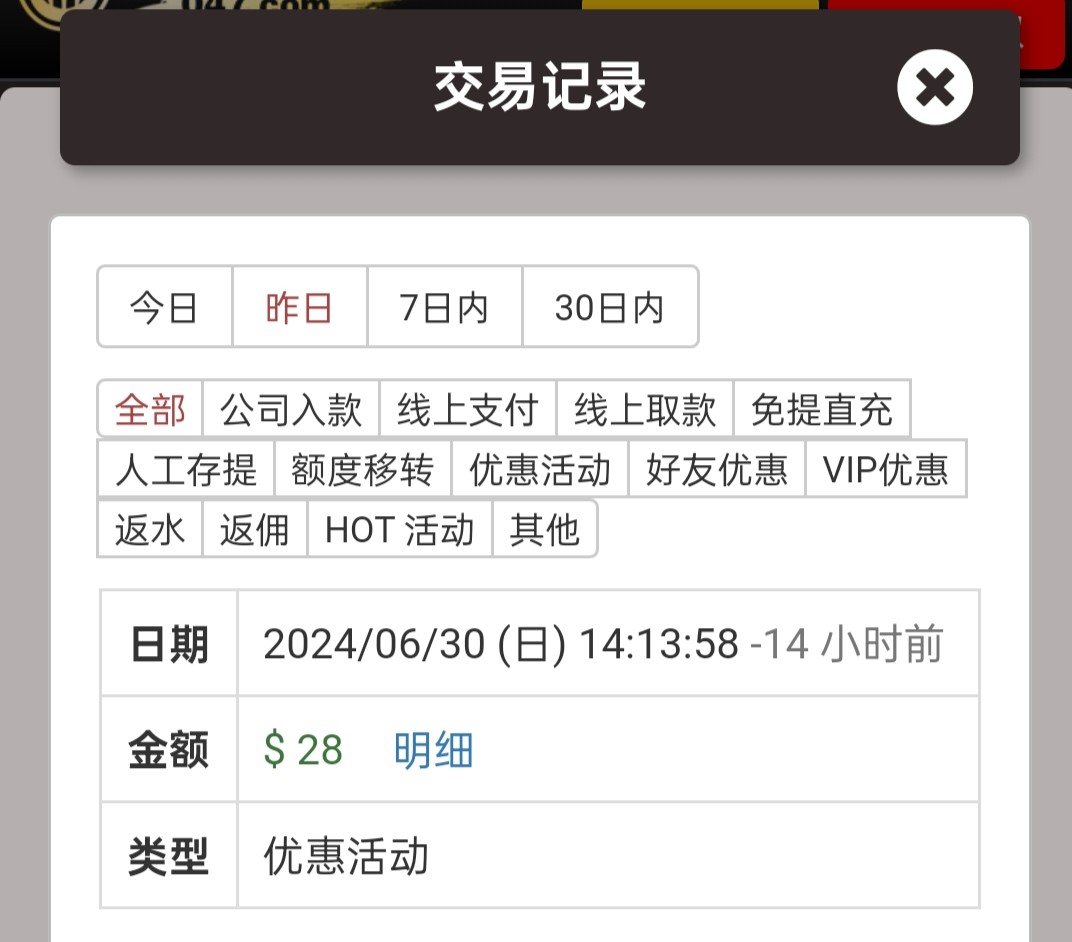Filter by 线上支付

[x=467, y=409]
